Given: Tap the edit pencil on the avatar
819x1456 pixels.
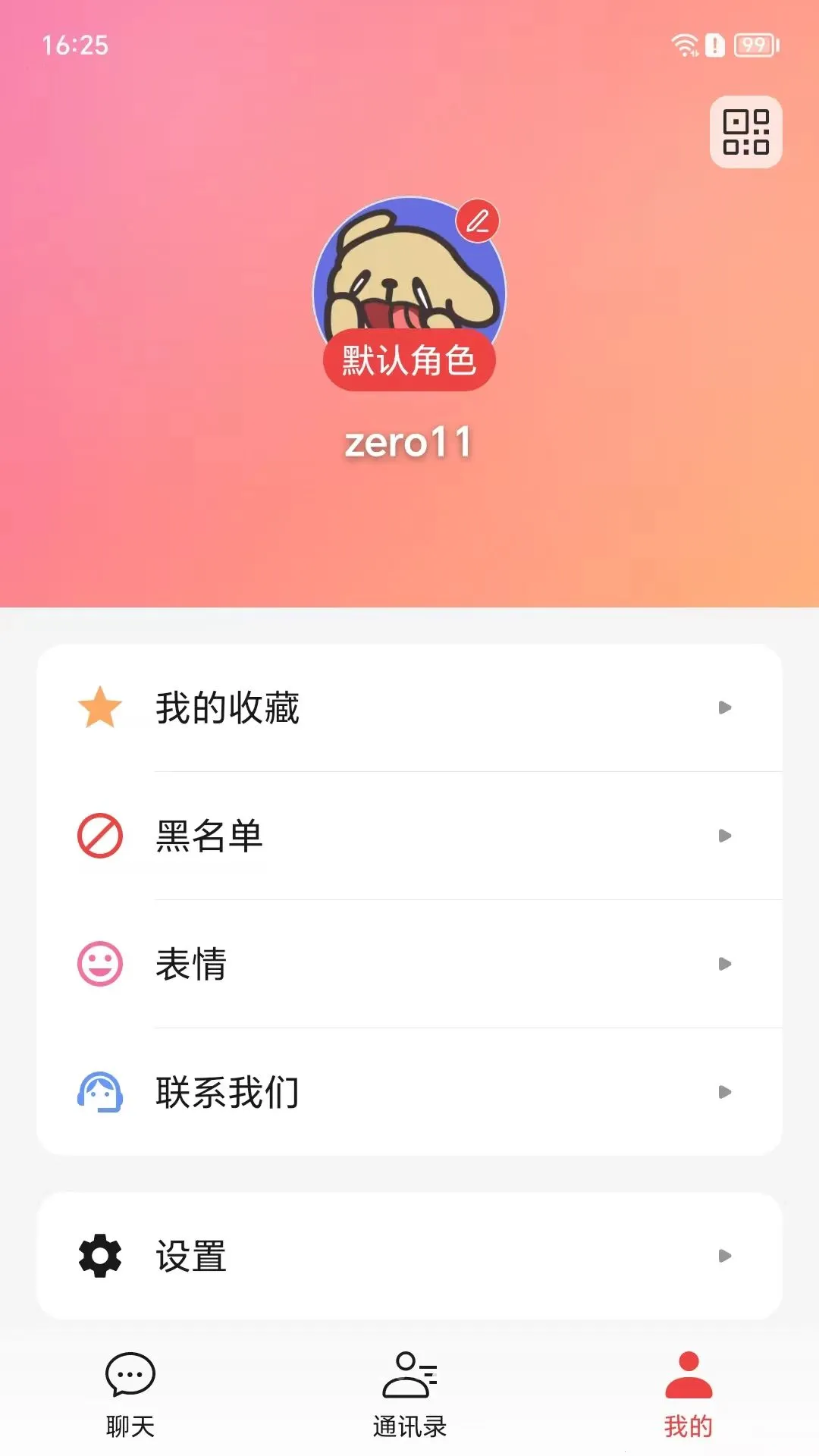Looking at the screenshot, I should (477, 221).
